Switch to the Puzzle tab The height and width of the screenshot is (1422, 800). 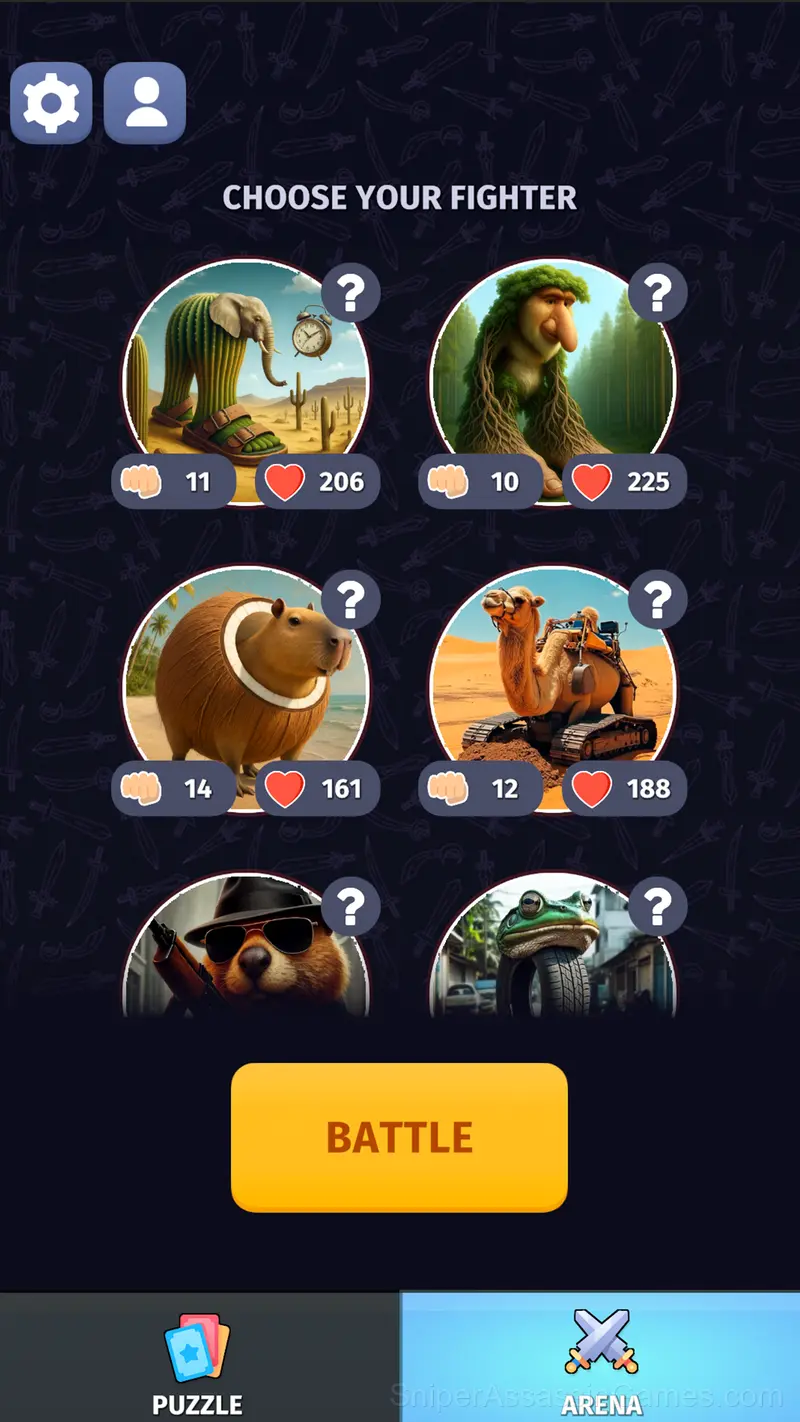click(x=199, y=1357)
